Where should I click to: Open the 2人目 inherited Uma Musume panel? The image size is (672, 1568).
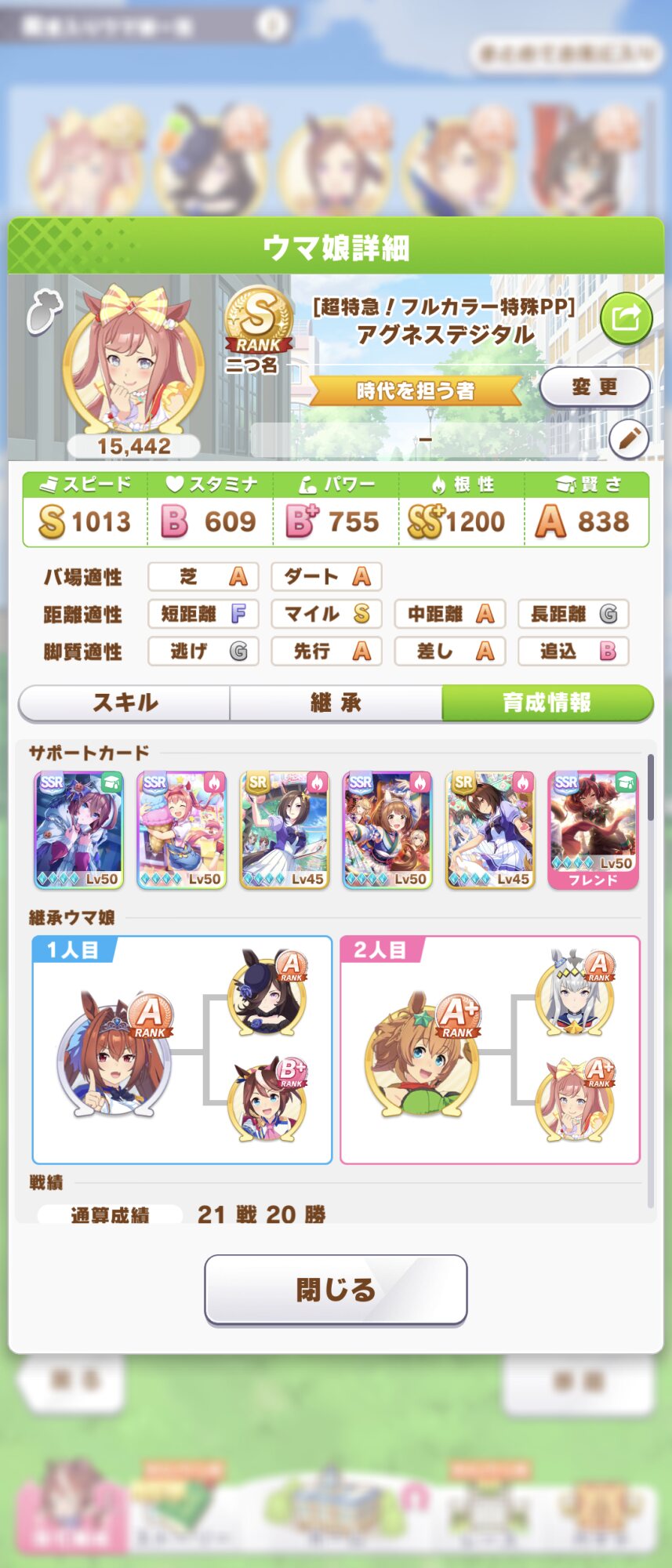(489, 1051)
